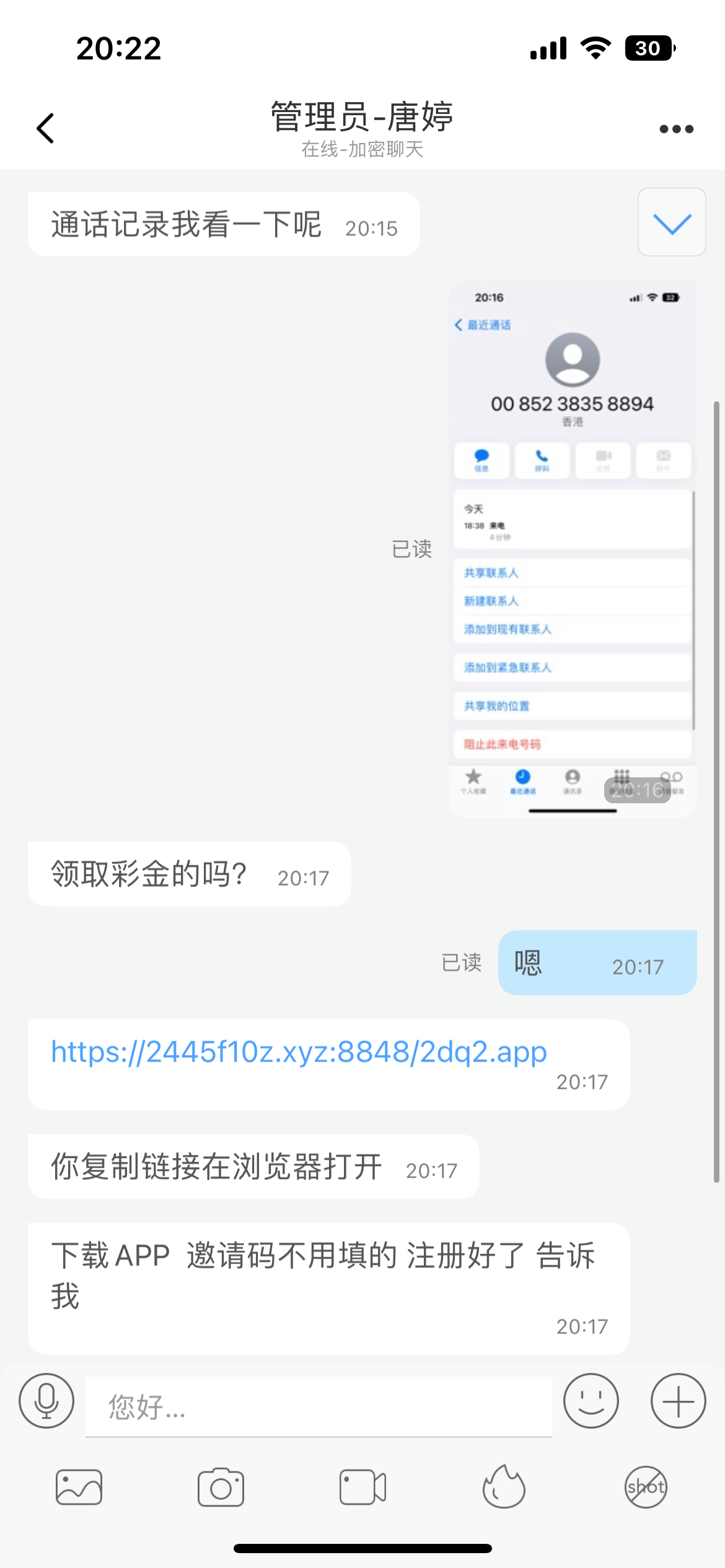Go back from the chat with 管理员-唐婷
The width and height of the screenshot is (725, 1568).
point(46,128)
